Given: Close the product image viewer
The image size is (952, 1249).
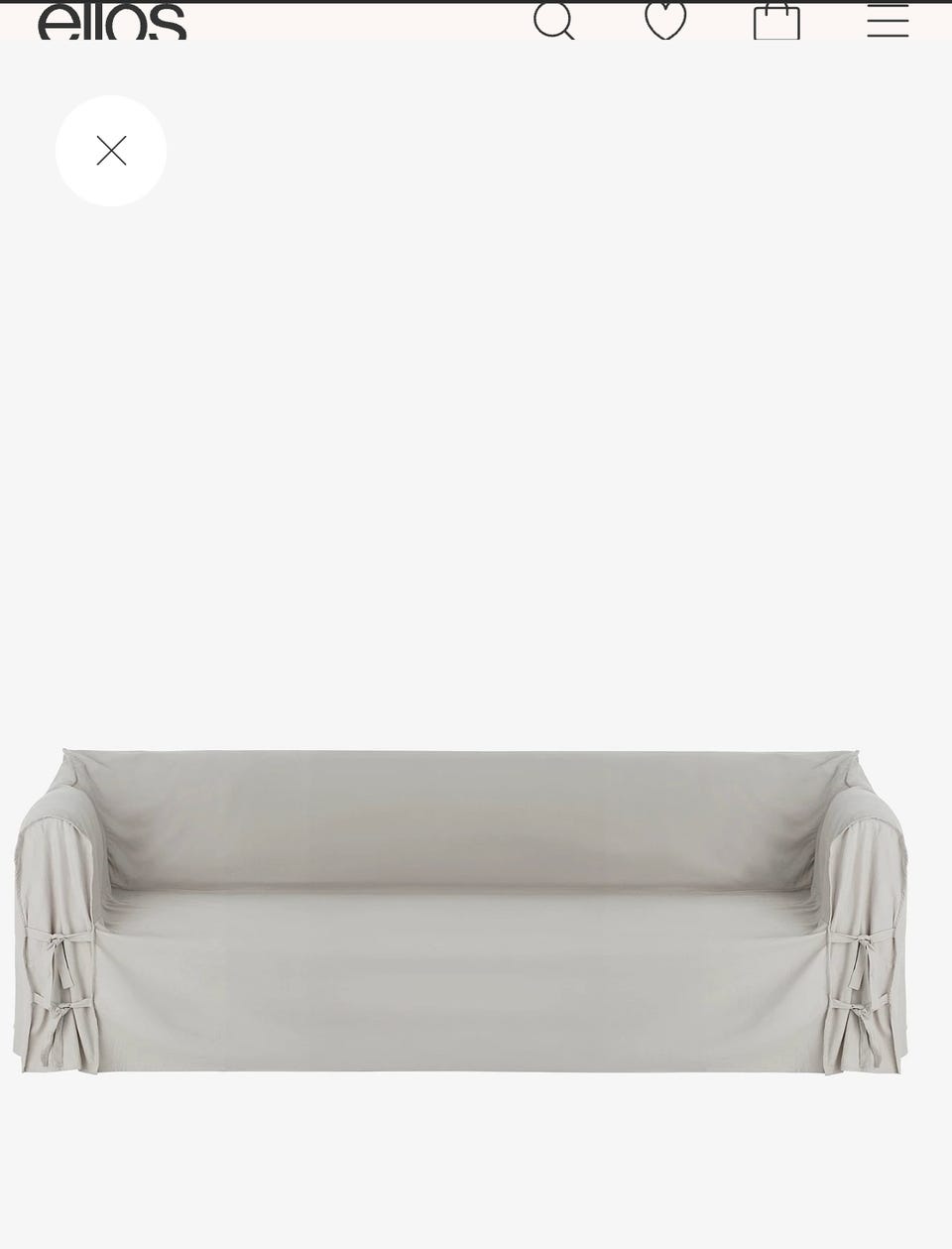Looking at the screenshot, I should point(111,151).
